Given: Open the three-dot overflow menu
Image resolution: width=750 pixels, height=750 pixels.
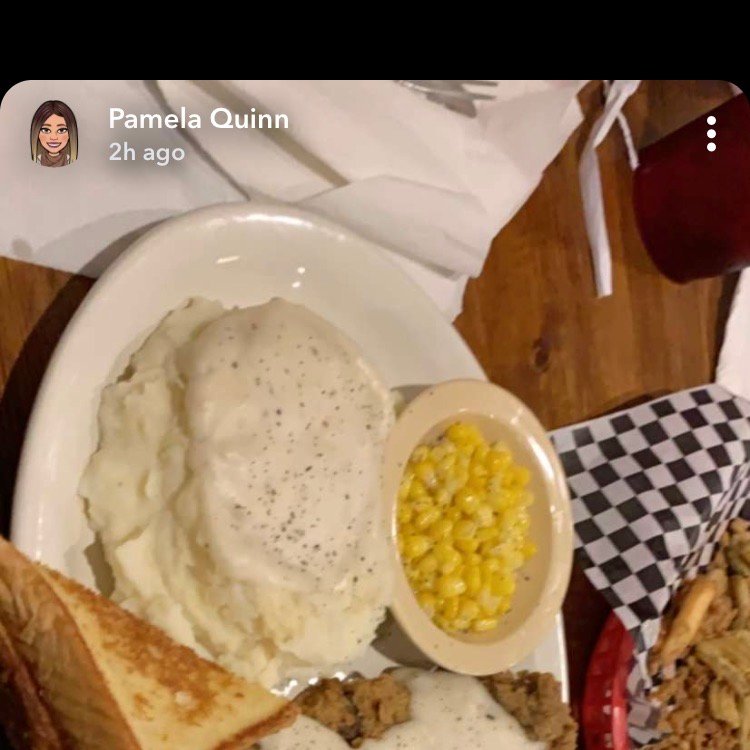Looking at the screenshot, I should [x=711, y=134].
